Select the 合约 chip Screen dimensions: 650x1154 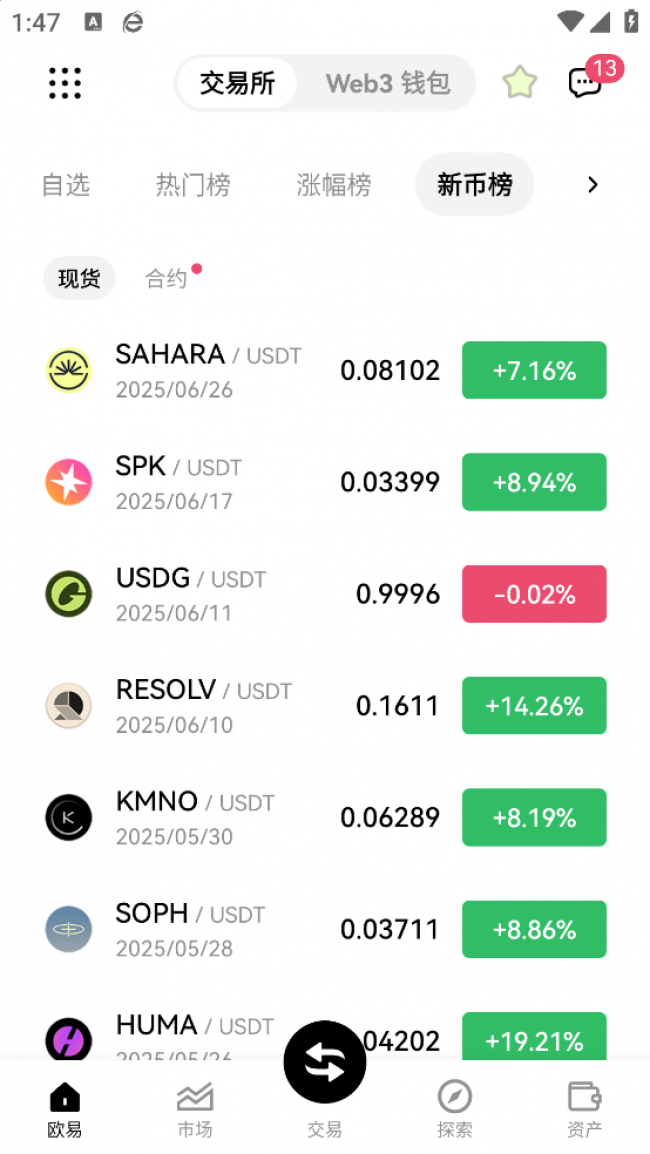click(166, 279)
